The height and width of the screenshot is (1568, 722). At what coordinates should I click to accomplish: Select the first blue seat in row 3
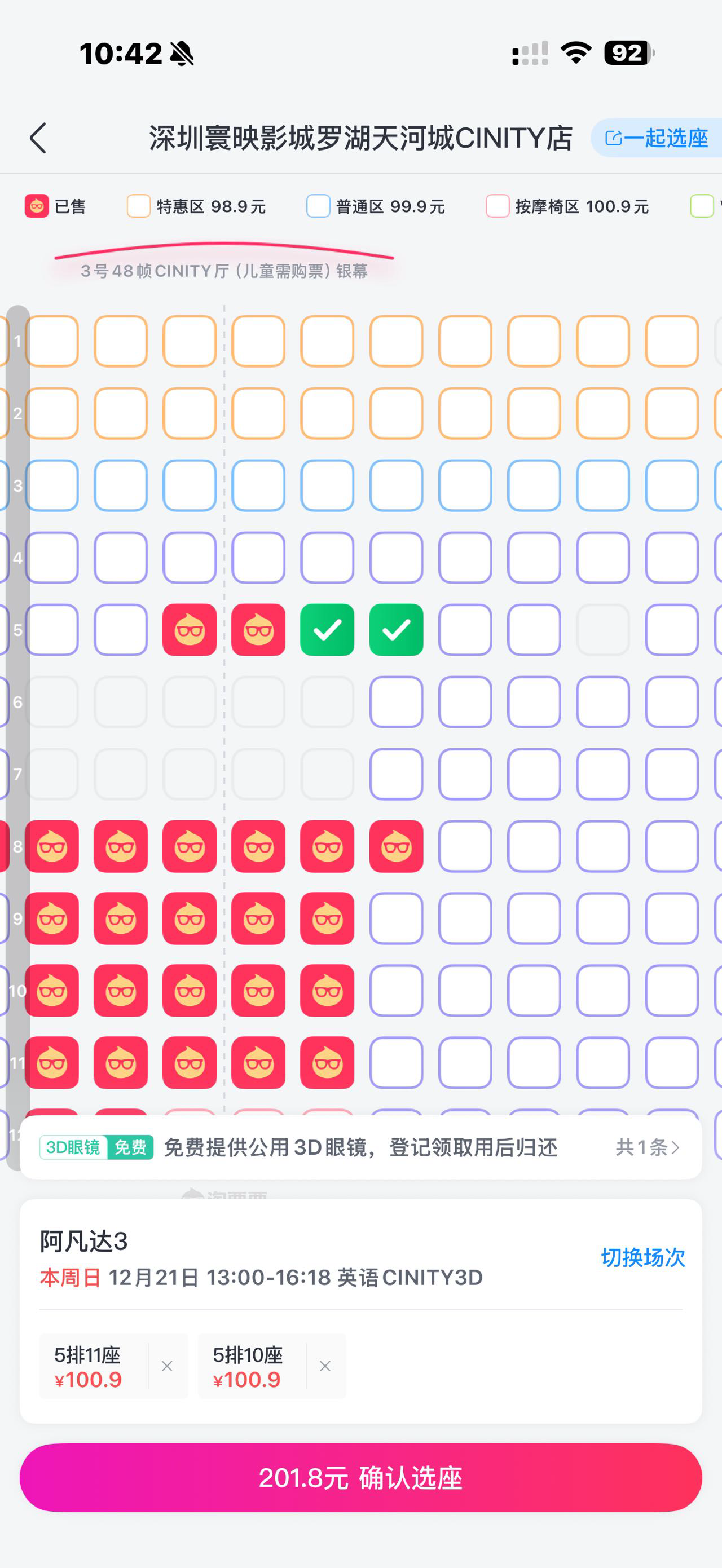coord(52,485)
